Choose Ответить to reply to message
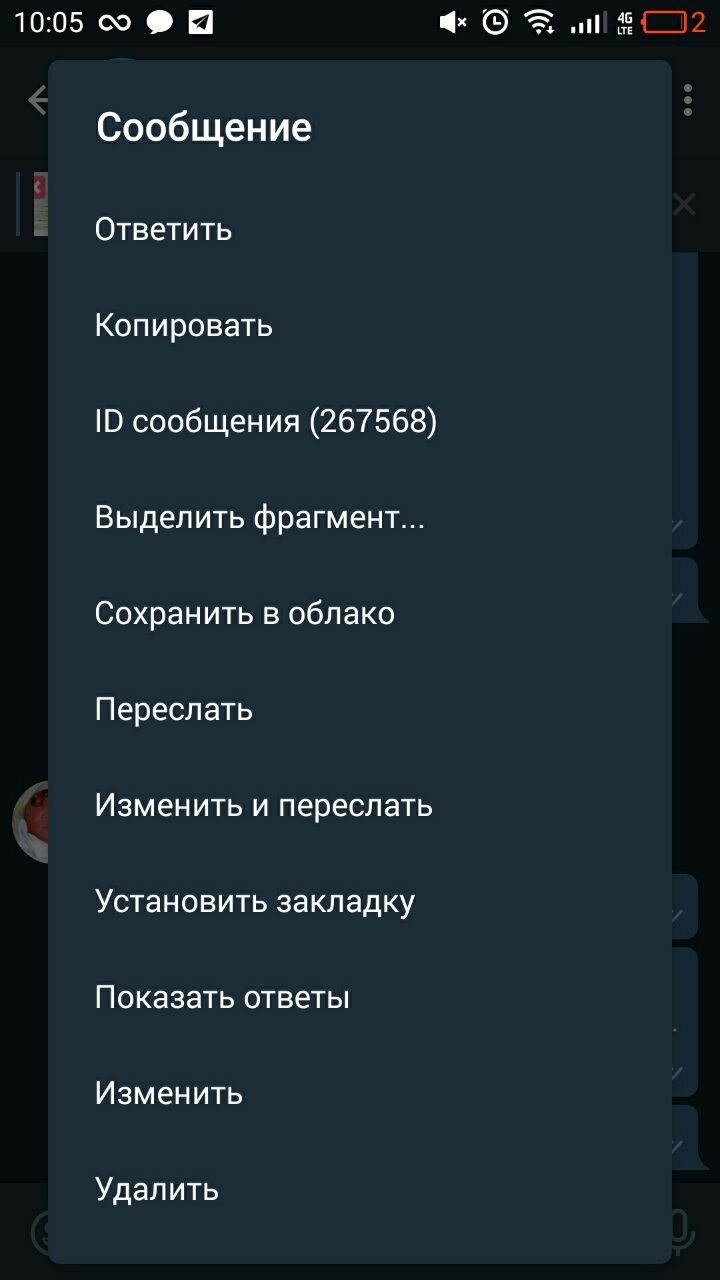Screen dimensions: 720x1280 click(164, 230)
